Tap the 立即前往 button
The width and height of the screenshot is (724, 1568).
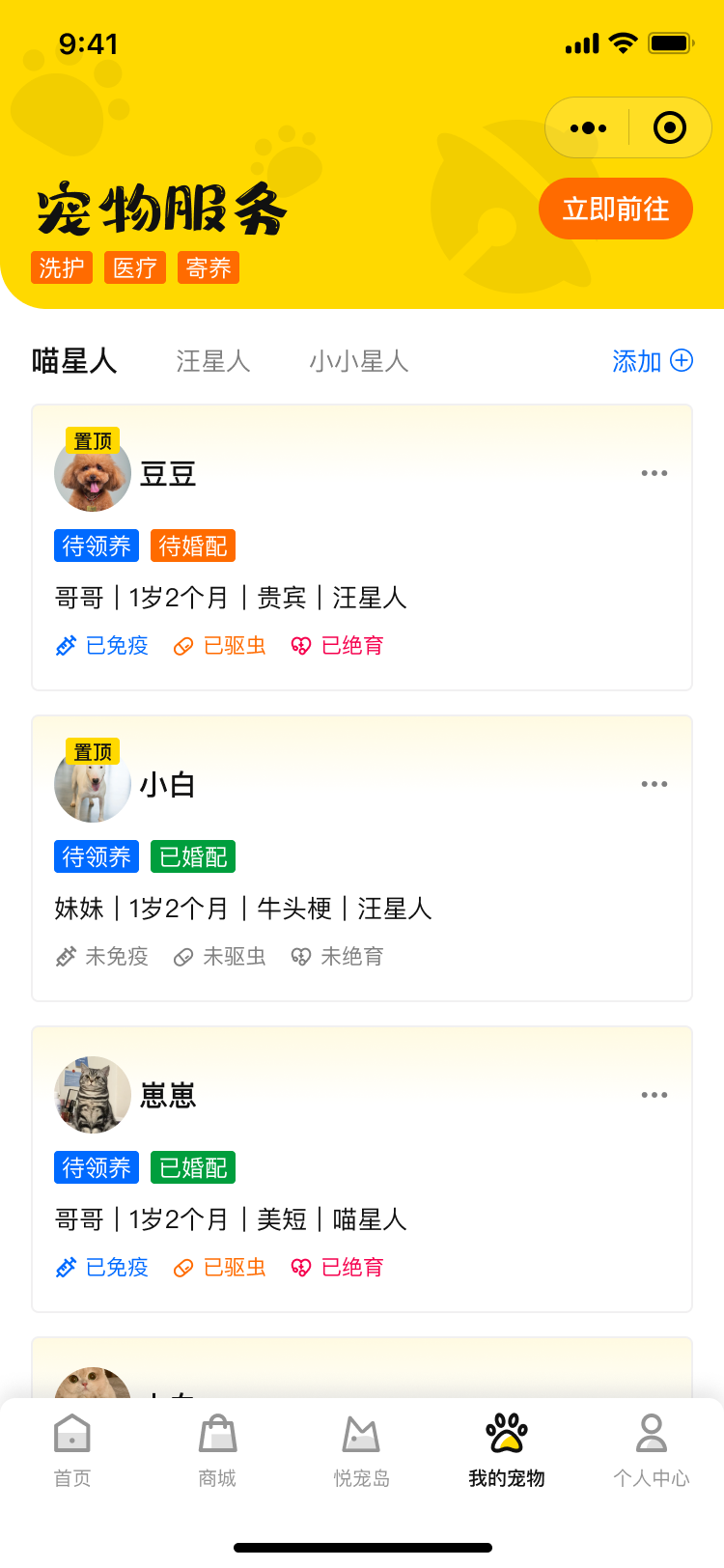(x=615, y=209)
